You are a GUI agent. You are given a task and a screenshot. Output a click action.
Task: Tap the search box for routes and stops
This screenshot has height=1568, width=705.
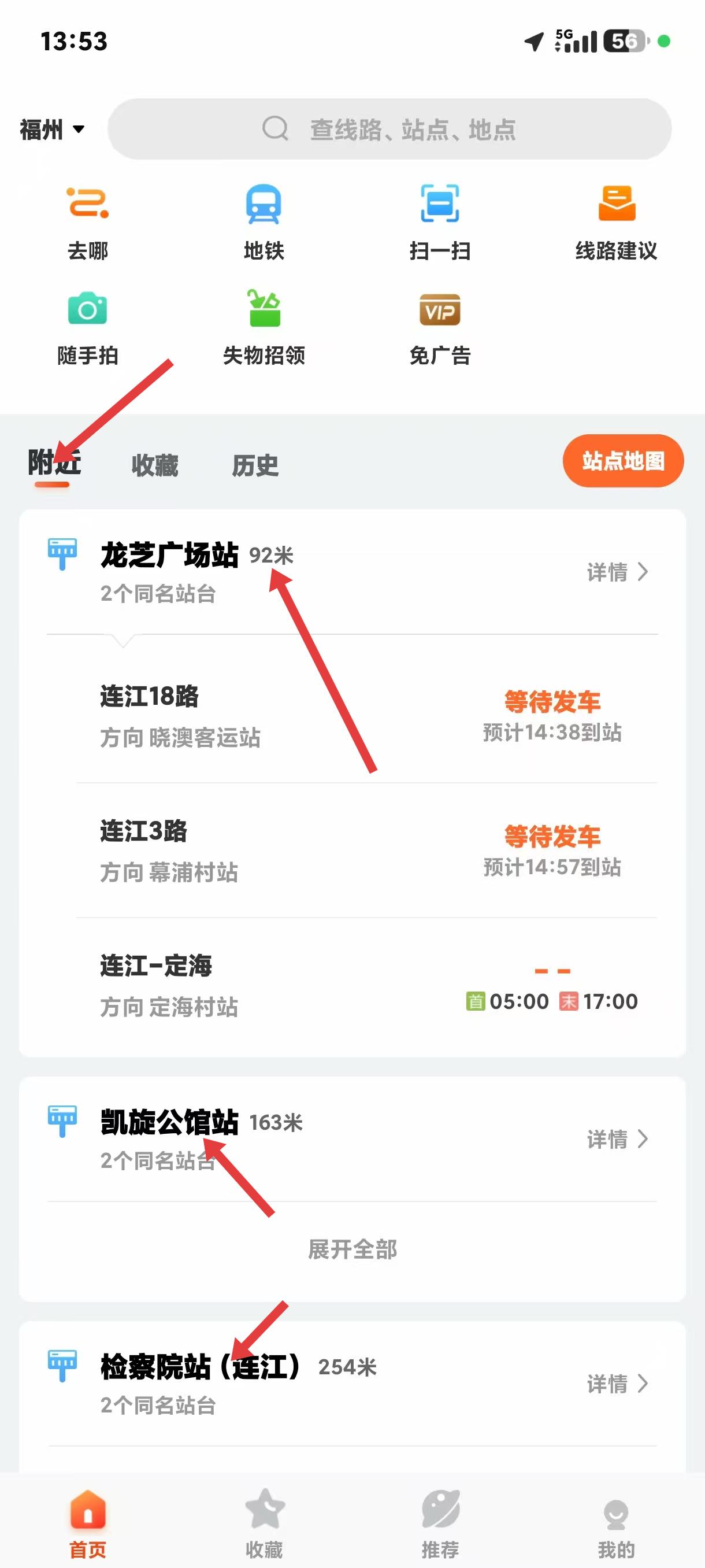click(x=389, y=129)
